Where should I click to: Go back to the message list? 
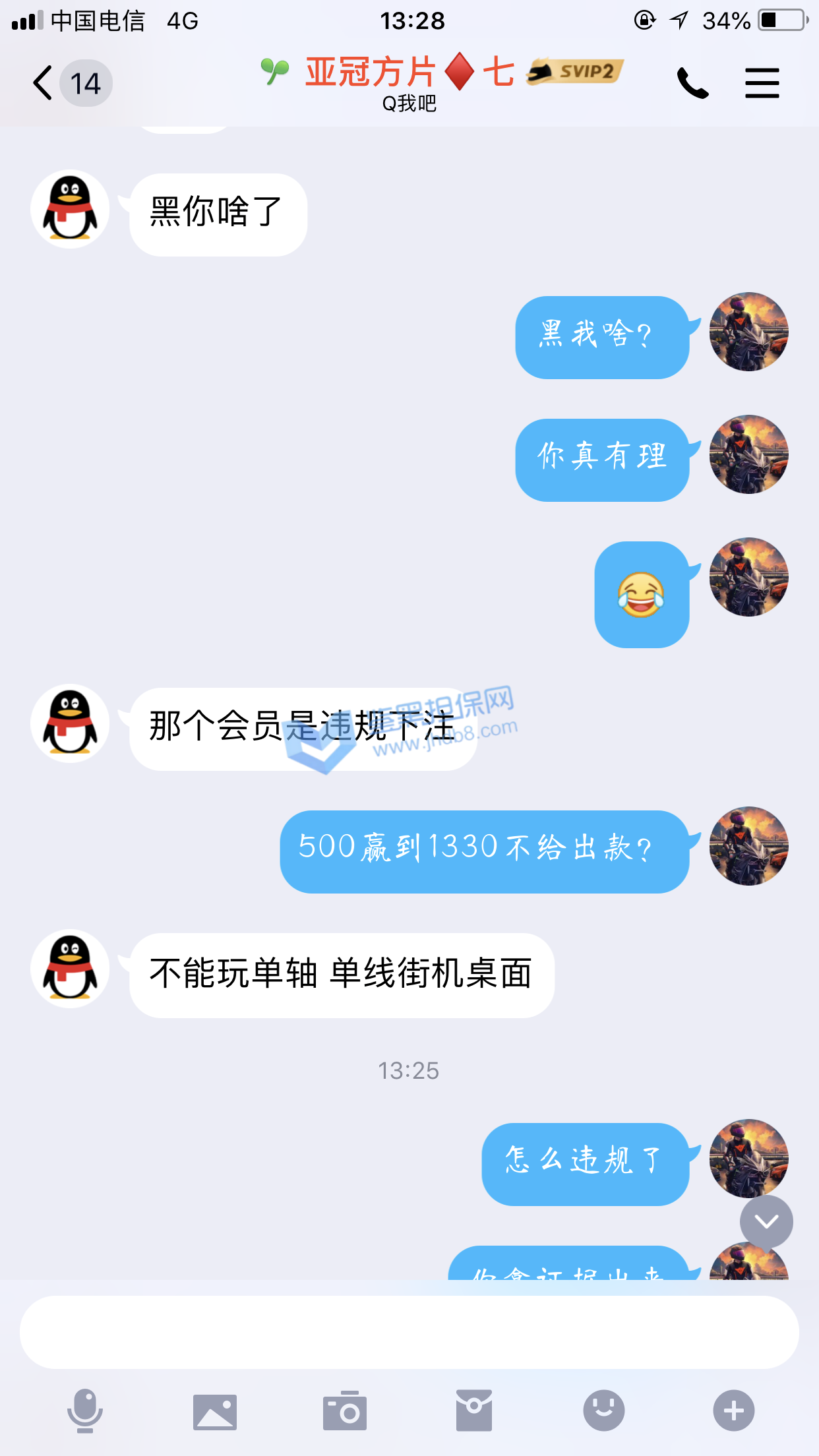tap(43, 83)
